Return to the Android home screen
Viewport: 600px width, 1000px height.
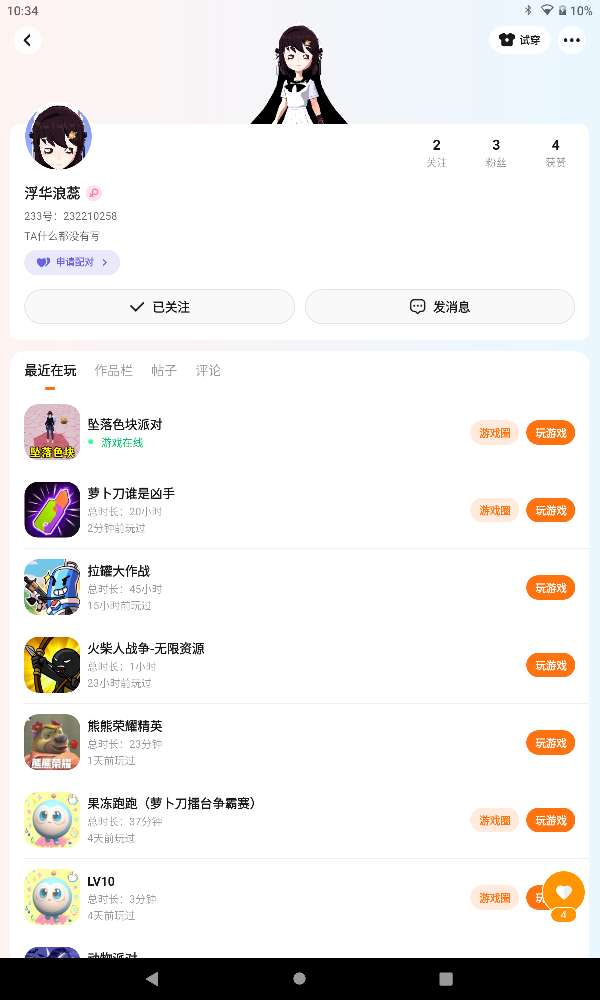299,978
